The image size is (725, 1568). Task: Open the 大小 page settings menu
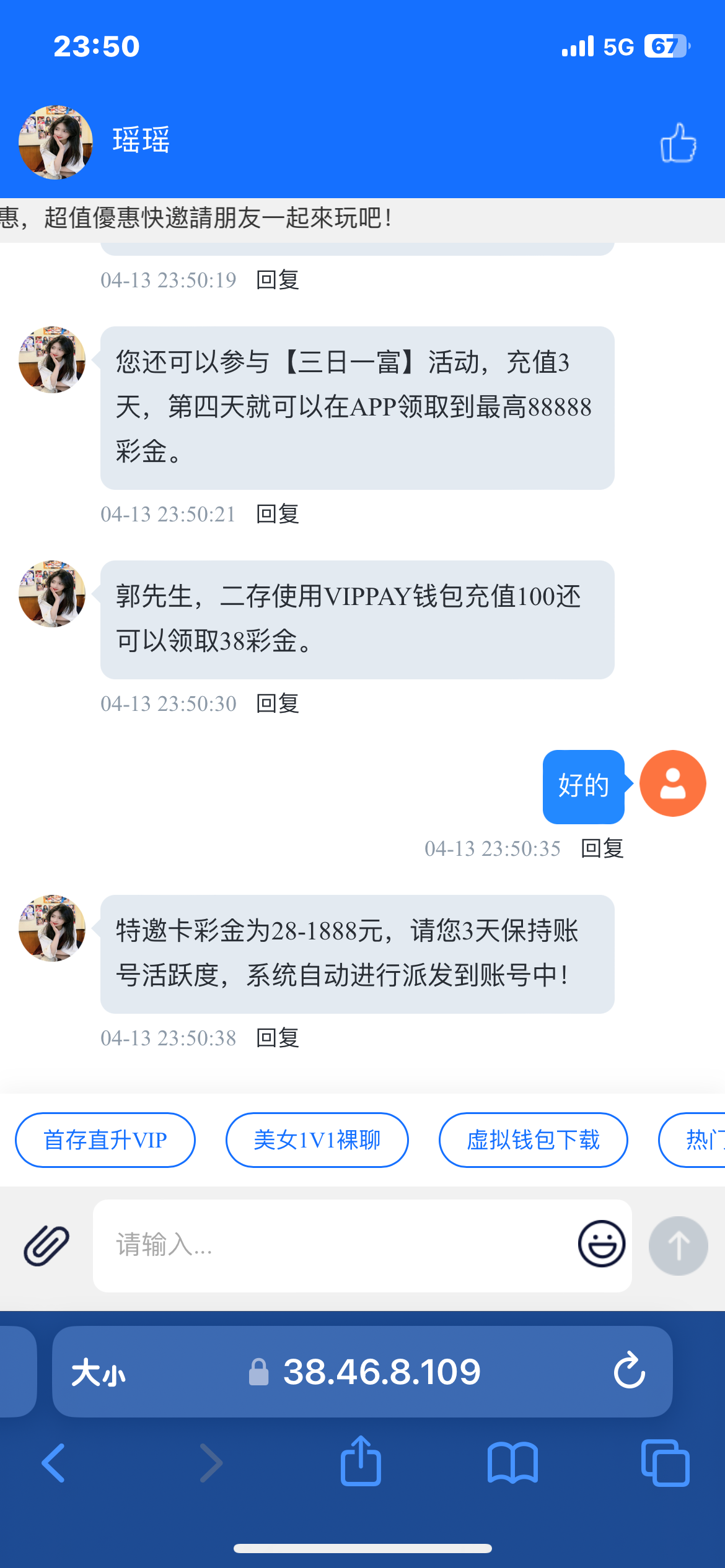[98, 1372]
